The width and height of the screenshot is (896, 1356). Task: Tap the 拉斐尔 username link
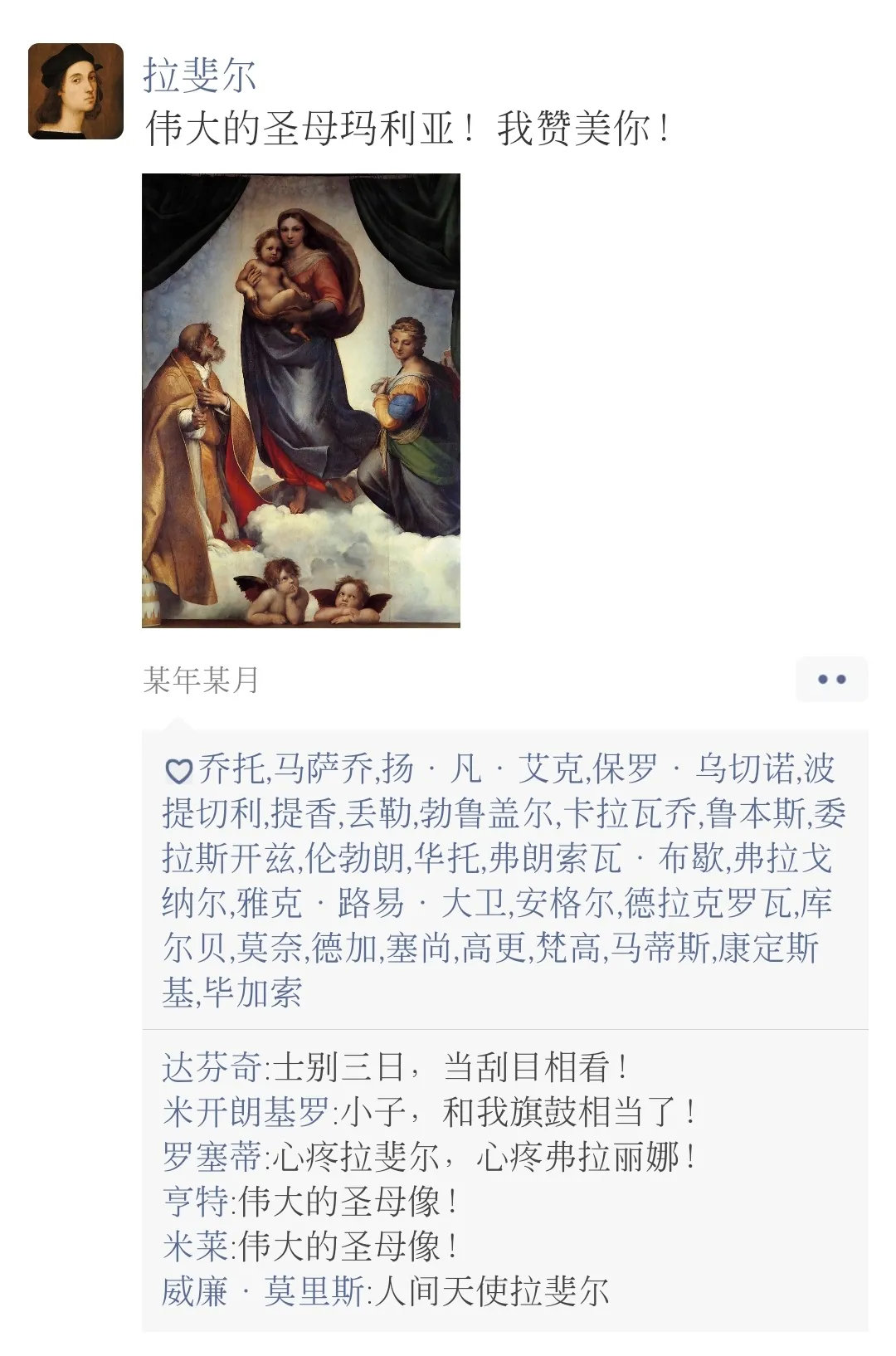point(199,75)
